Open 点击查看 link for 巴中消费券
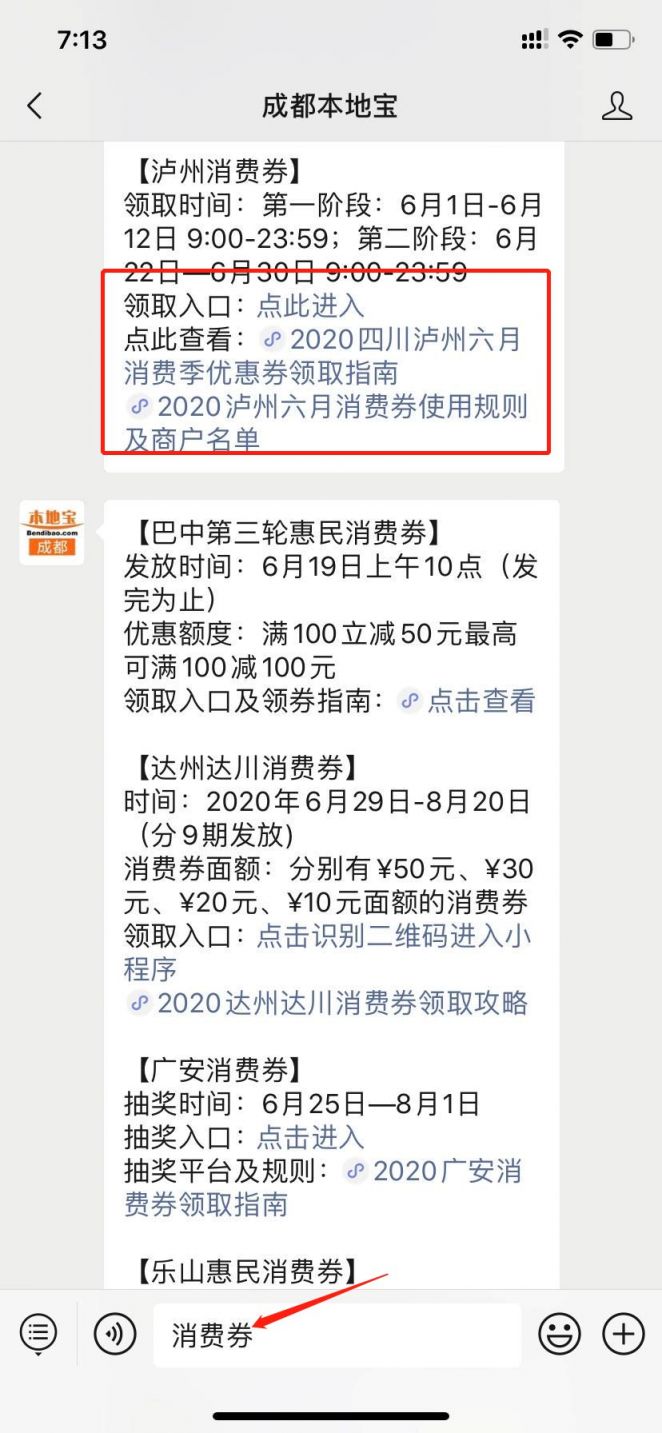Screen dimensions: 662x1433 (467, 701)
